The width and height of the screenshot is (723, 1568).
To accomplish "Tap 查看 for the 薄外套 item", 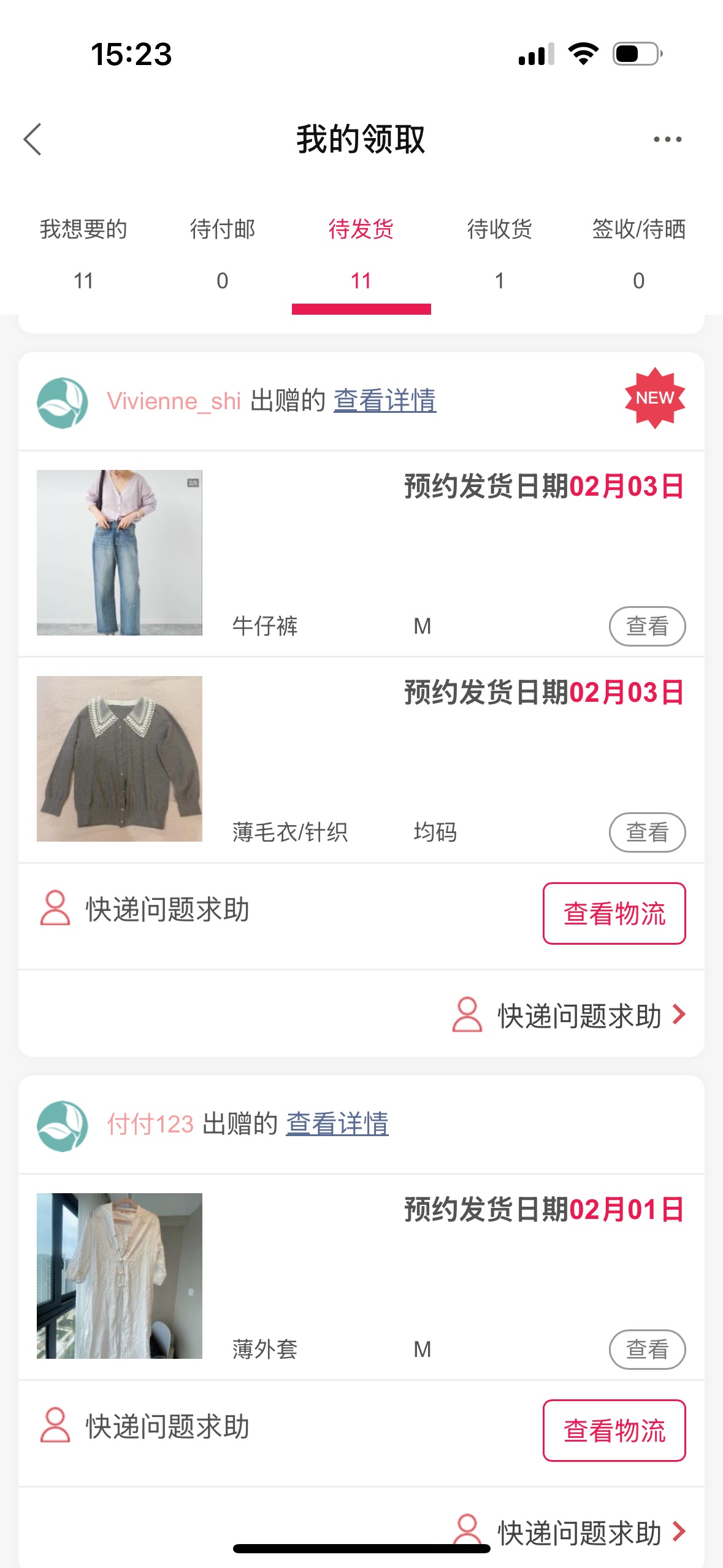I will pos(647,1350).
